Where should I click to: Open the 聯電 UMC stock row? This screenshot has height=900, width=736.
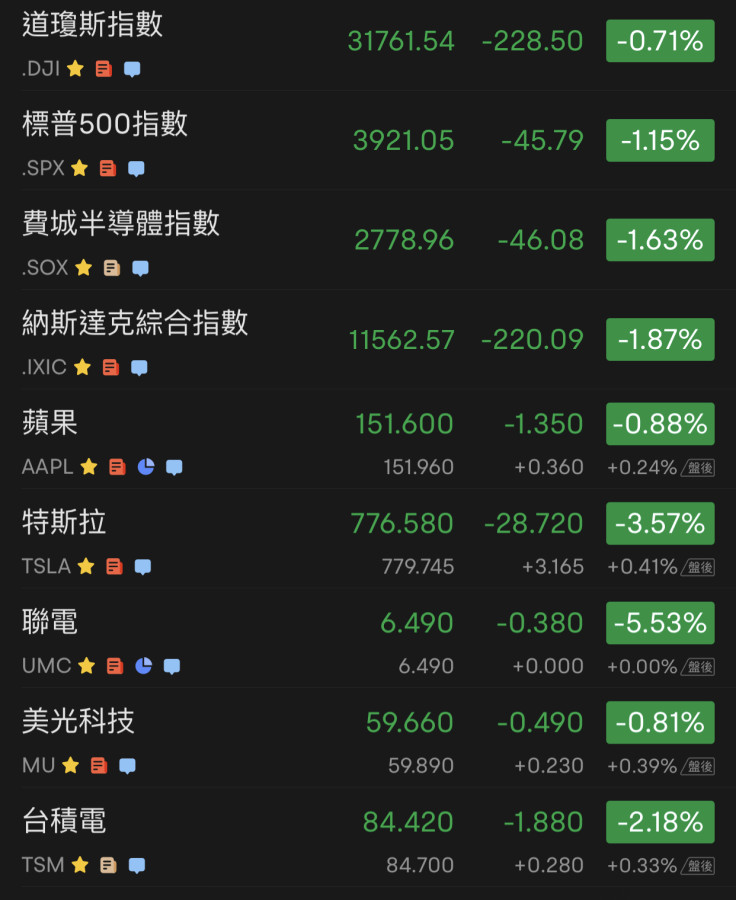point(50,621)
